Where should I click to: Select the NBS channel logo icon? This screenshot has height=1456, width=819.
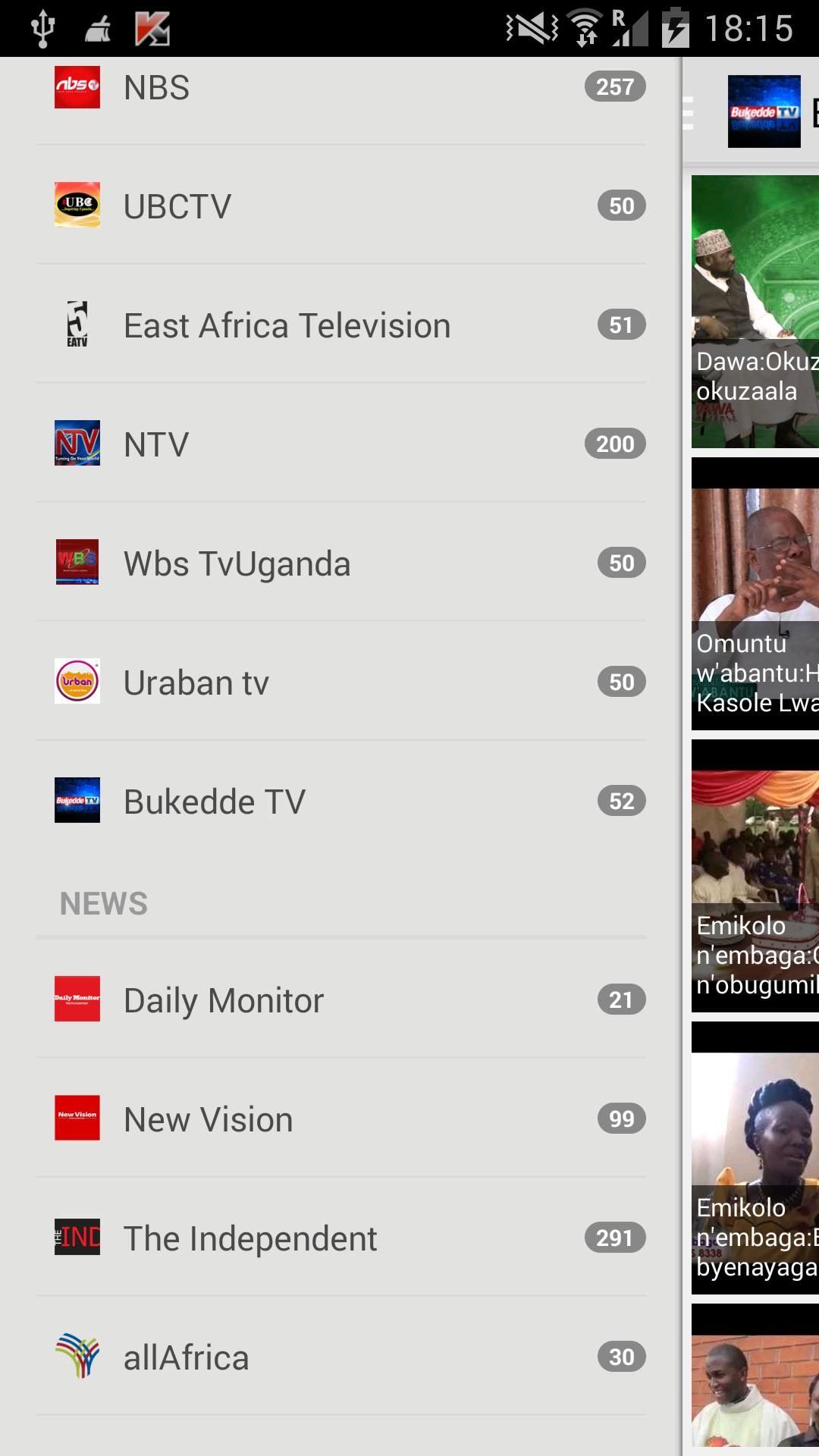pos(76,86)
